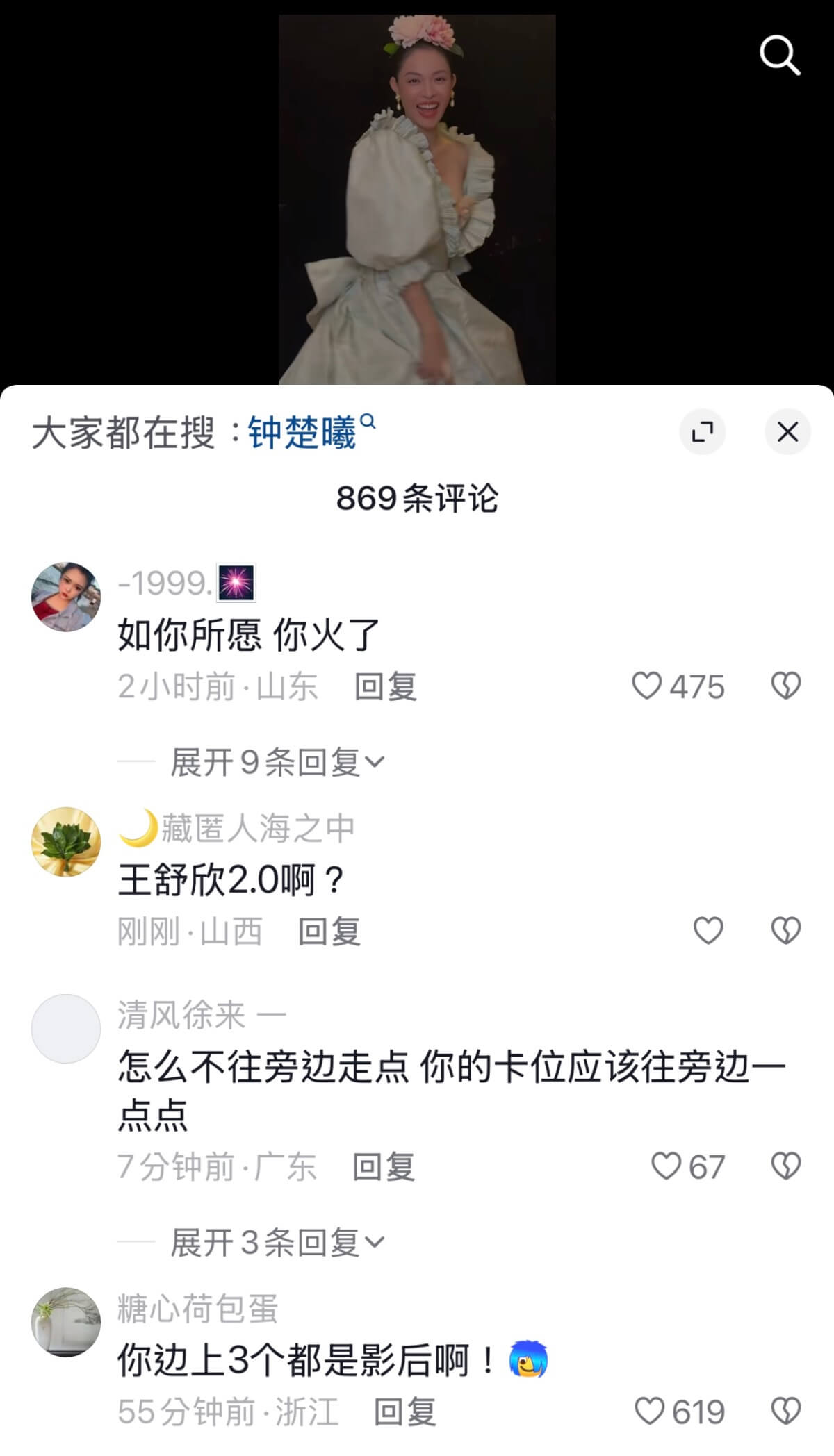Like the comment 王舒欣2.0啊？

coord(708,931)
